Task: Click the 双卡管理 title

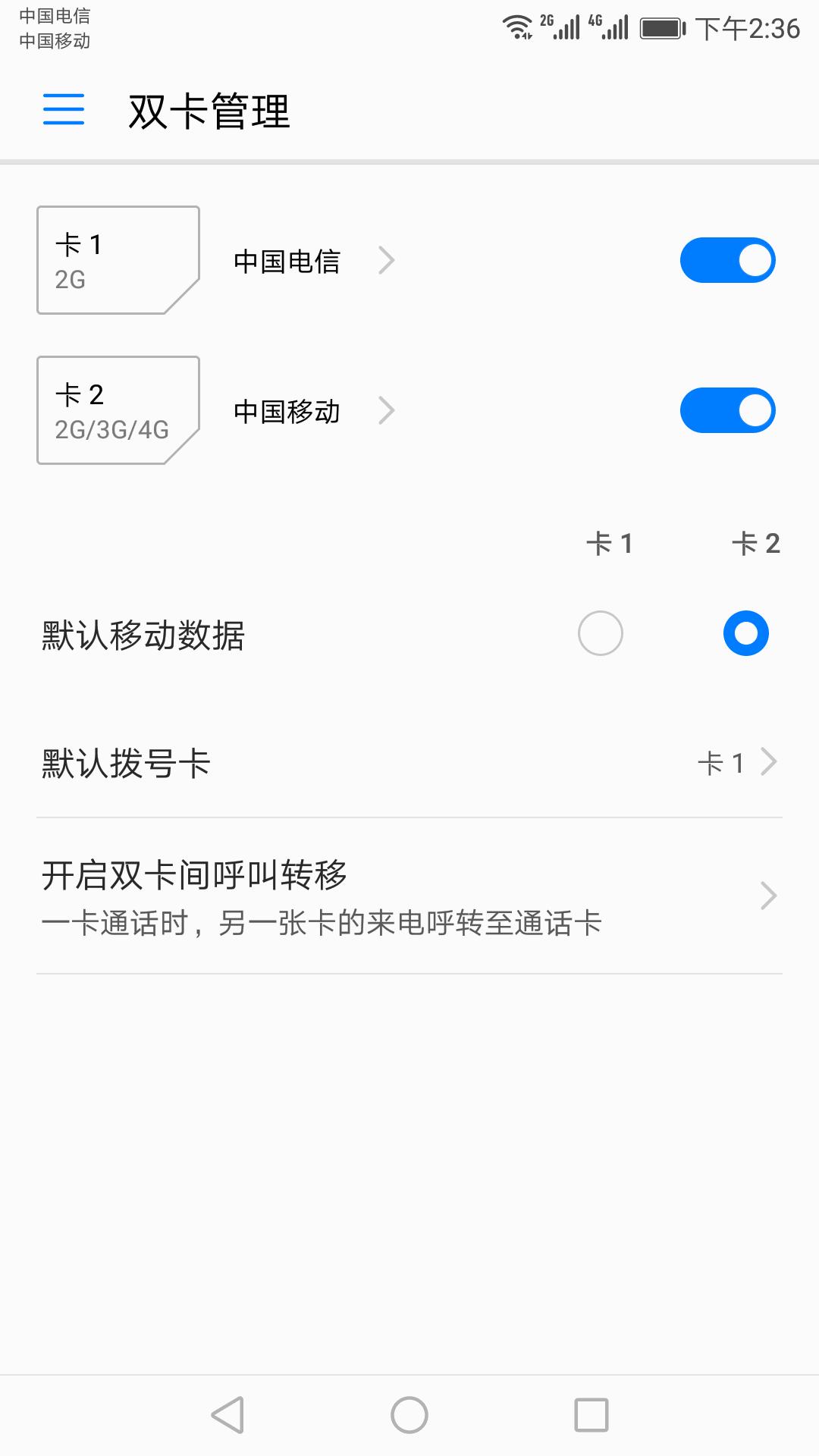Action: tap(208, 111)
